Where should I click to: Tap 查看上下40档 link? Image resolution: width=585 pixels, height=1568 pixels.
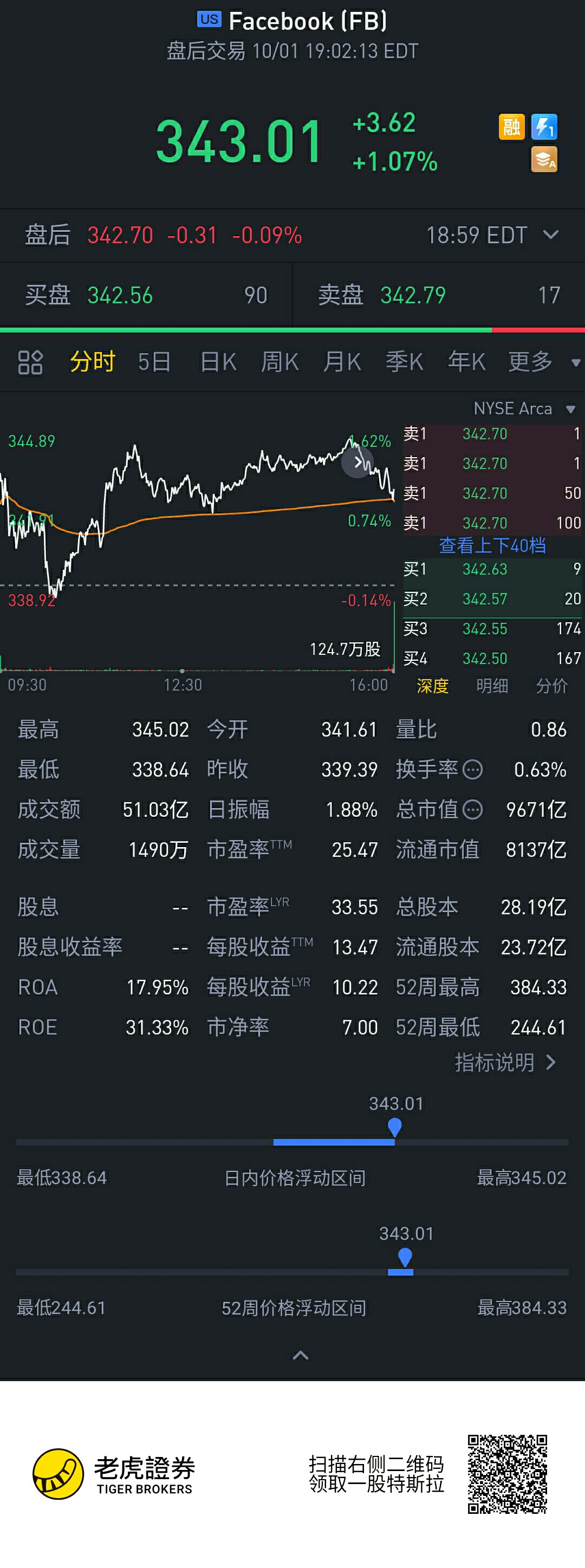pyautogui.click(x=492, y=545)
